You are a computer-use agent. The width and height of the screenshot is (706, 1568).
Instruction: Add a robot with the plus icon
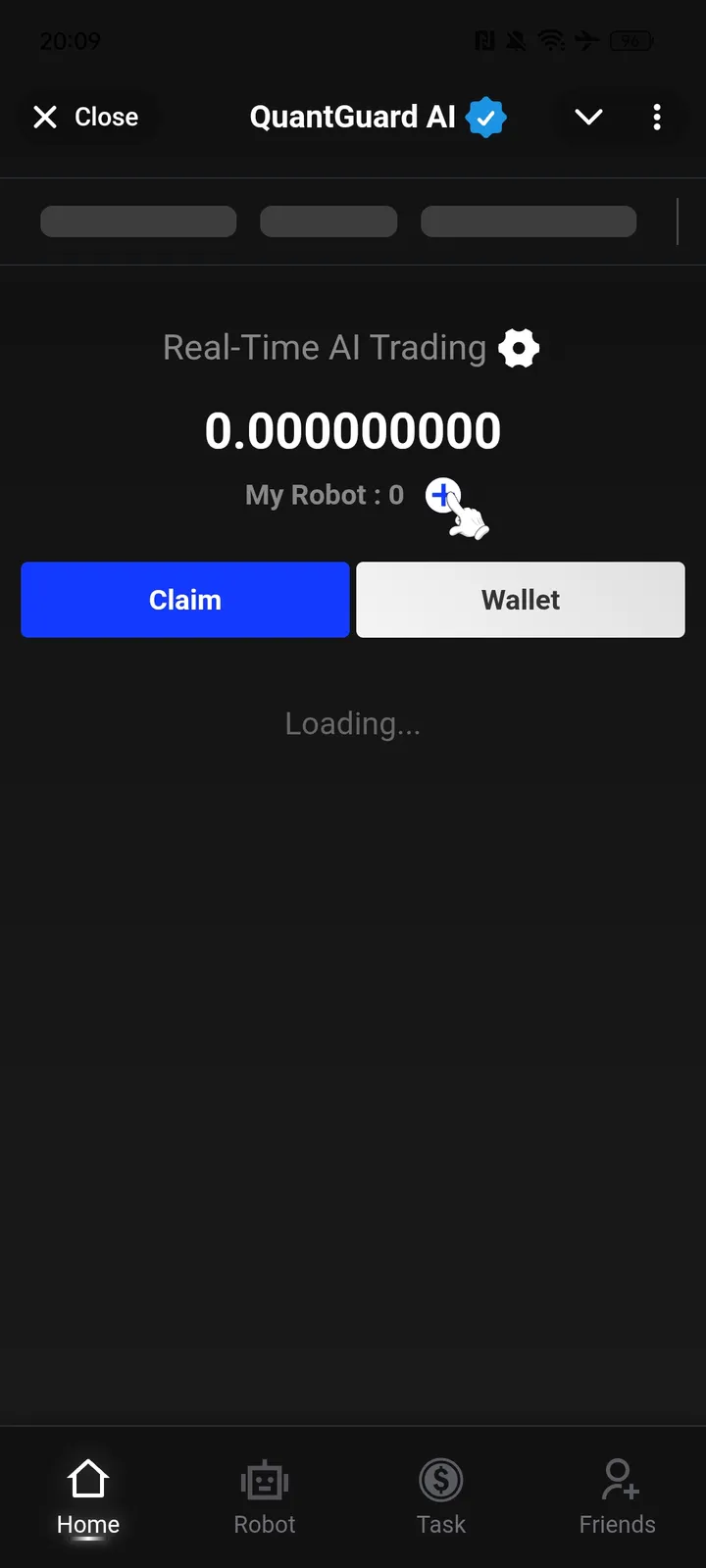coord(442,495)
